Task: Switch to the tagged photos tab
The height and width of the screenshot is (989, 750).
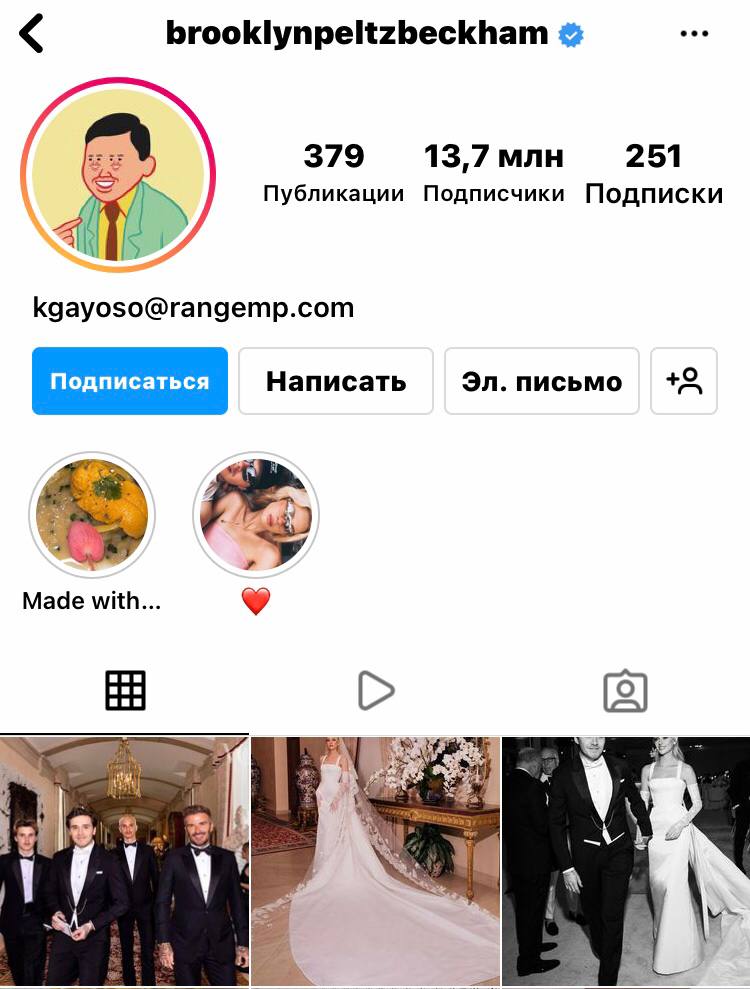Action: pos(625,691)
